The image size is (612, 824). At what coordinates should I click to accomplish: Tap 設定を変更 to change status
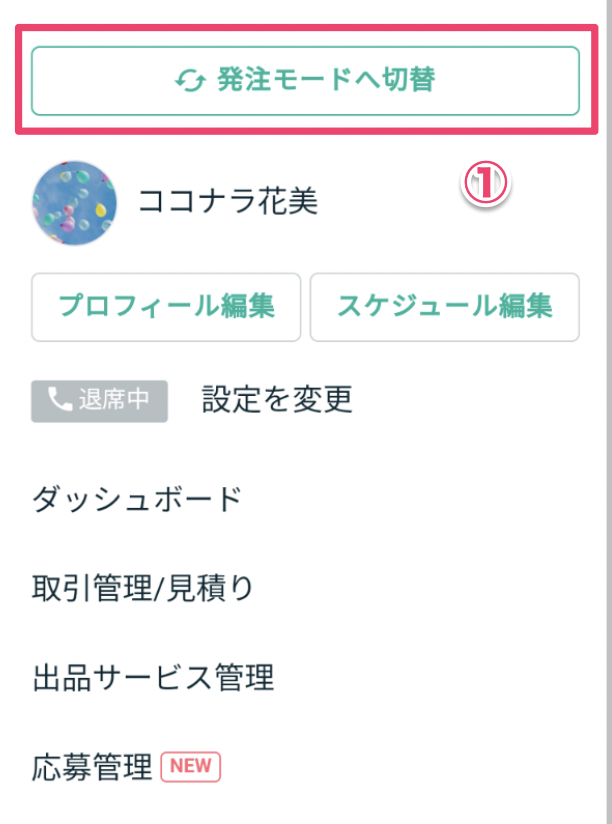277,400
